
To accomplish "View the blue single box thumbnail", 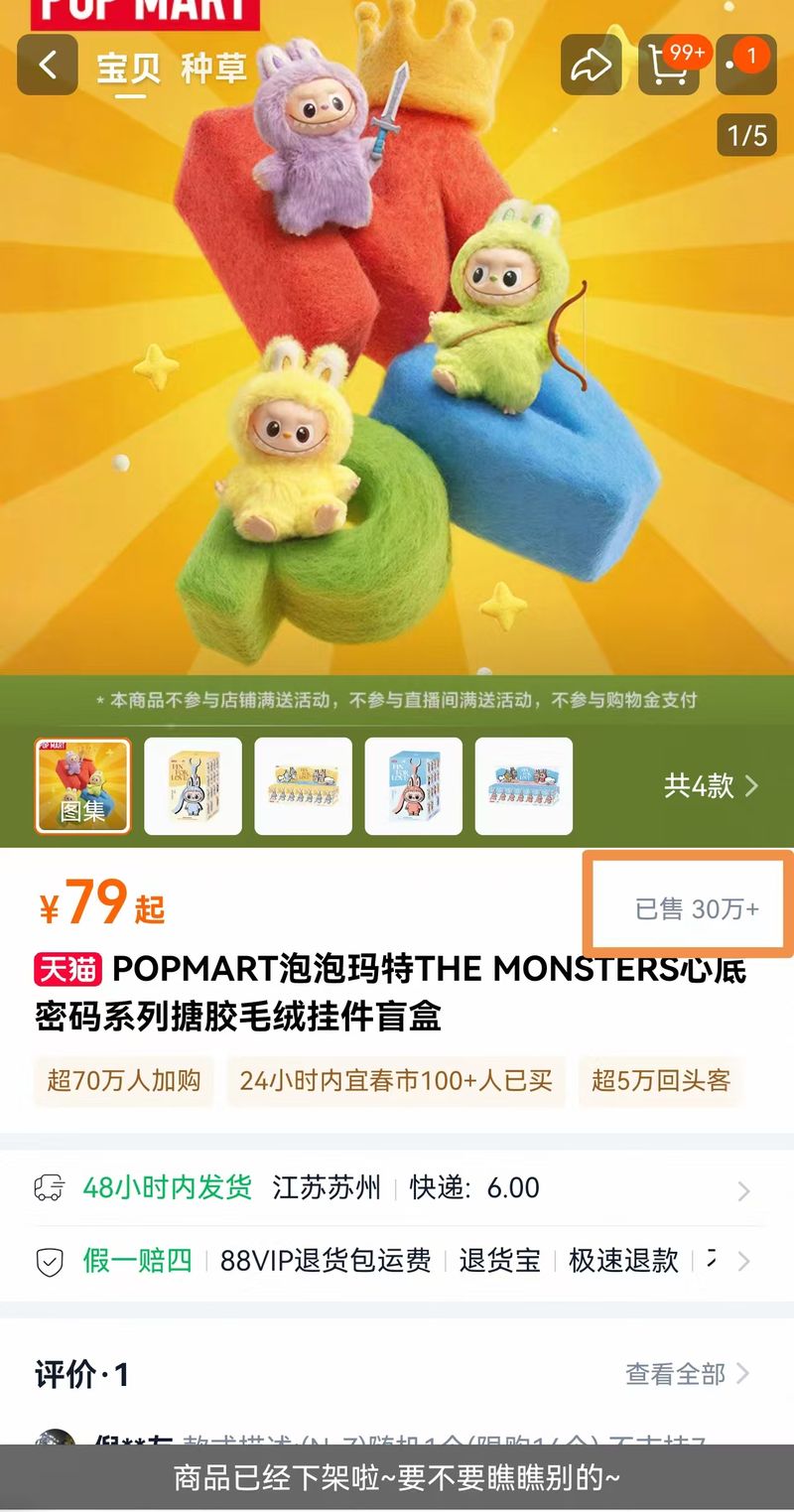I will tap(414, 785).
